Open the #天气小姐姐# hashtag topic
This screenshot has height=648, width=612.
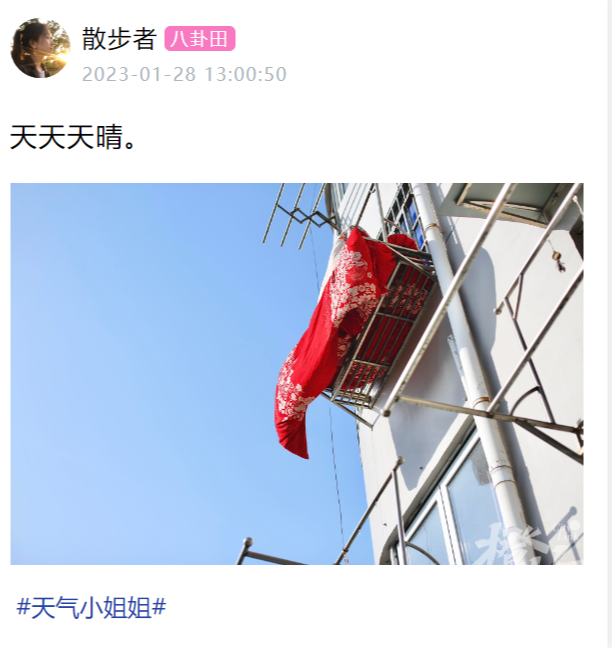pyautogui.click(x=91, y=607)
